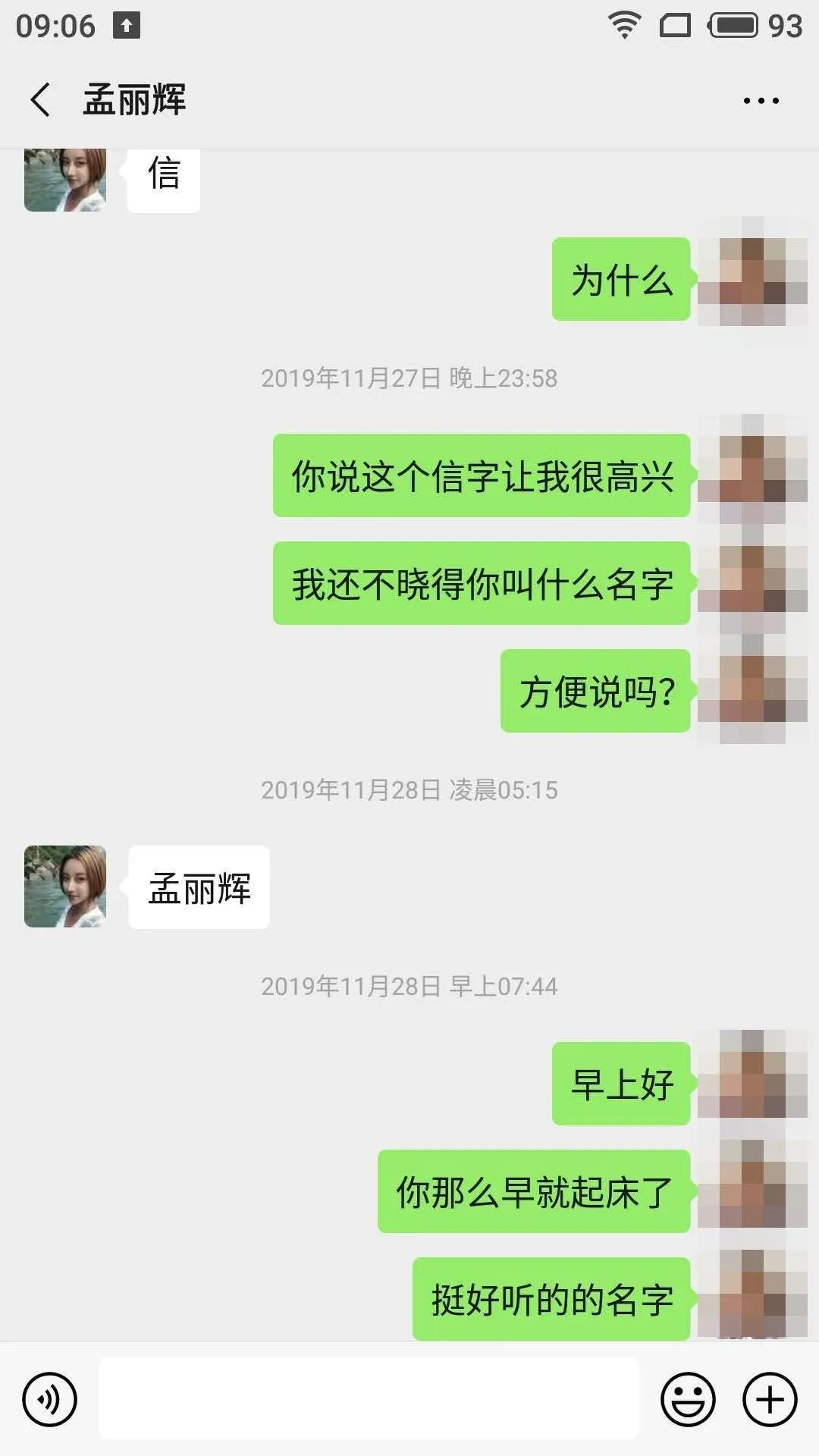819x1456 pixels.
Task: Tap the 方便说吗? message bubble
Action: point(595,690)
